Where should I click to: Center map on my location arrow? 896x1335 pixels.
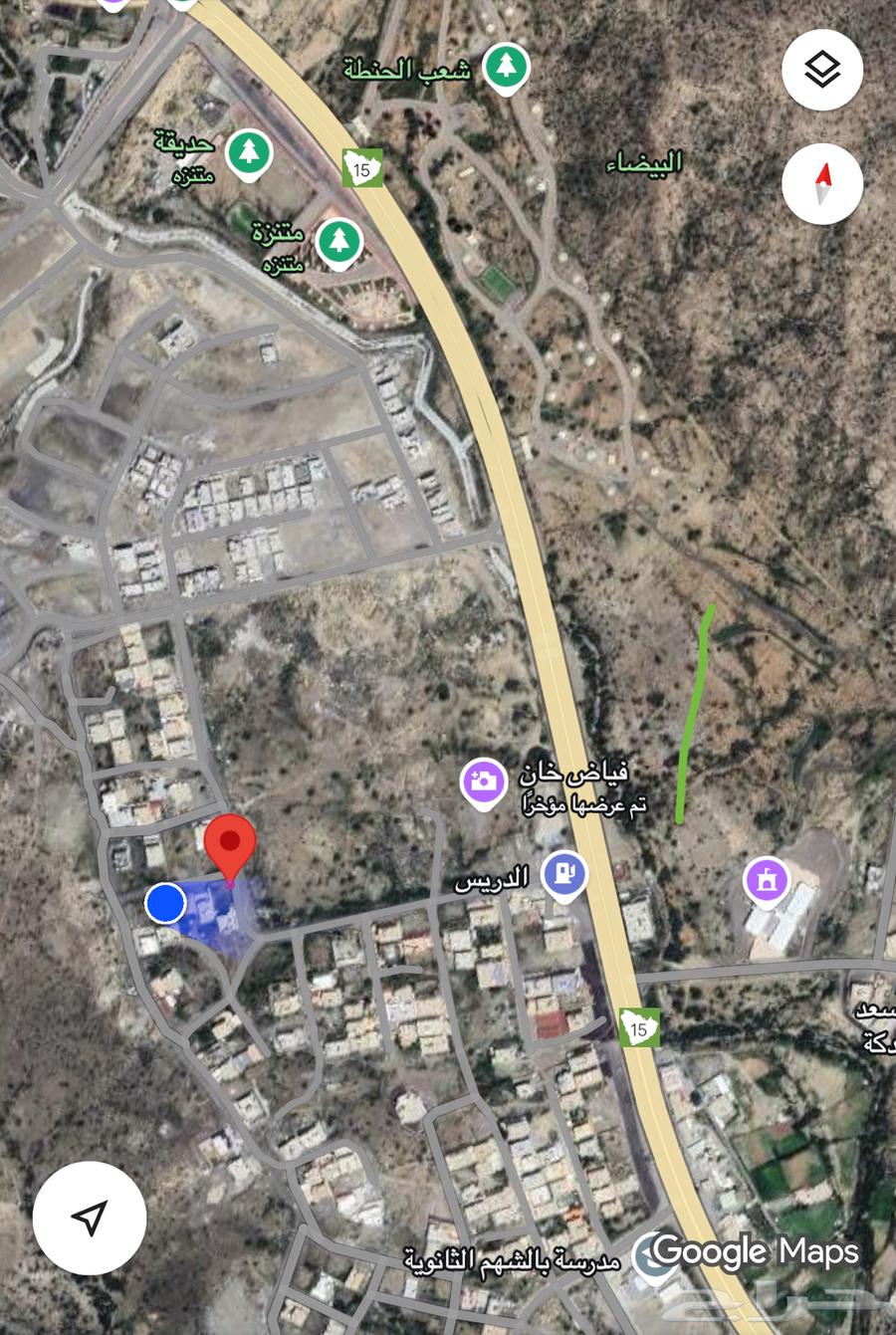click(x=90, y=1217)
